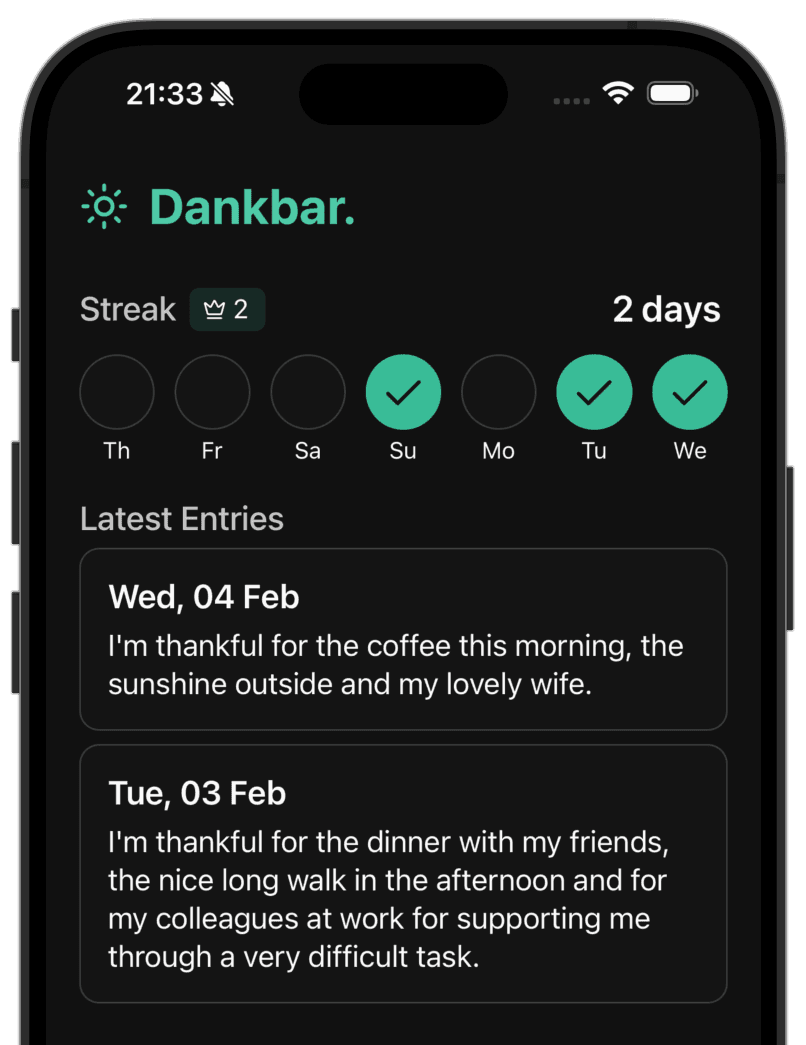This screenshot has width=806, height=1045.
Task: Click the Streak label above the week row
Action: (127, 310)
